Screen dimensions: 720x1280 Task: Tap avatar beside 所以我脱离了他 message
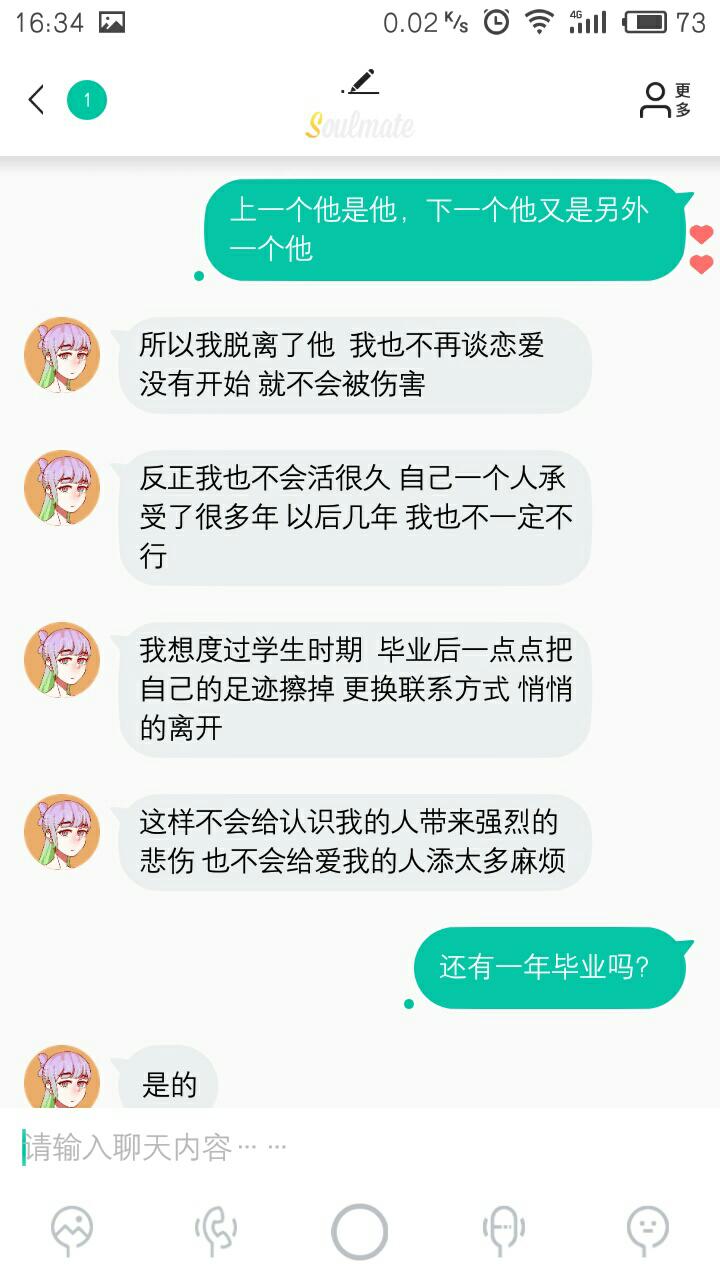[x=62, y=355]
